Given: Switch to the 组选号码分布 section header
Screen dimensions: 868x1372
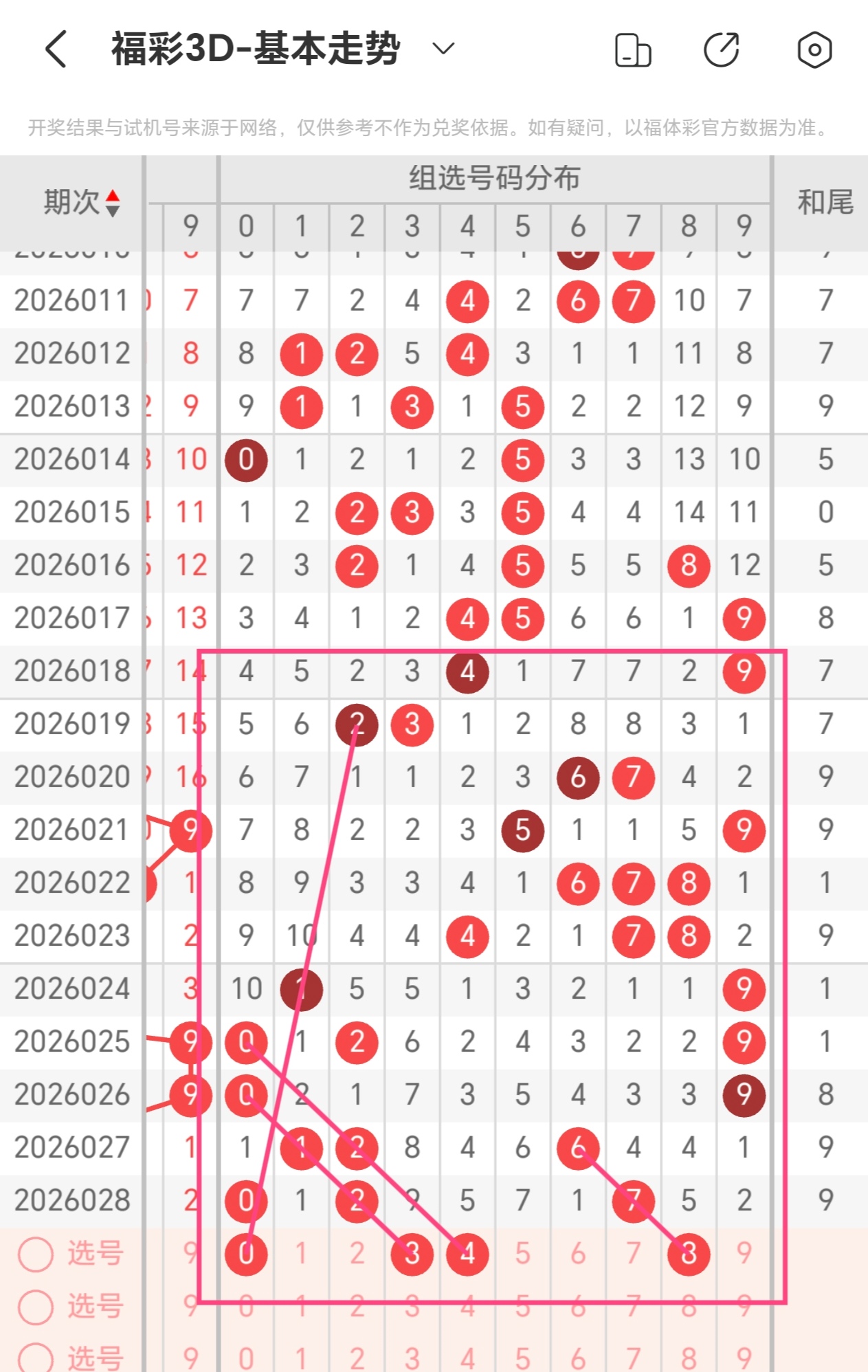Looking at the screenshot, I should coord(496,177).
